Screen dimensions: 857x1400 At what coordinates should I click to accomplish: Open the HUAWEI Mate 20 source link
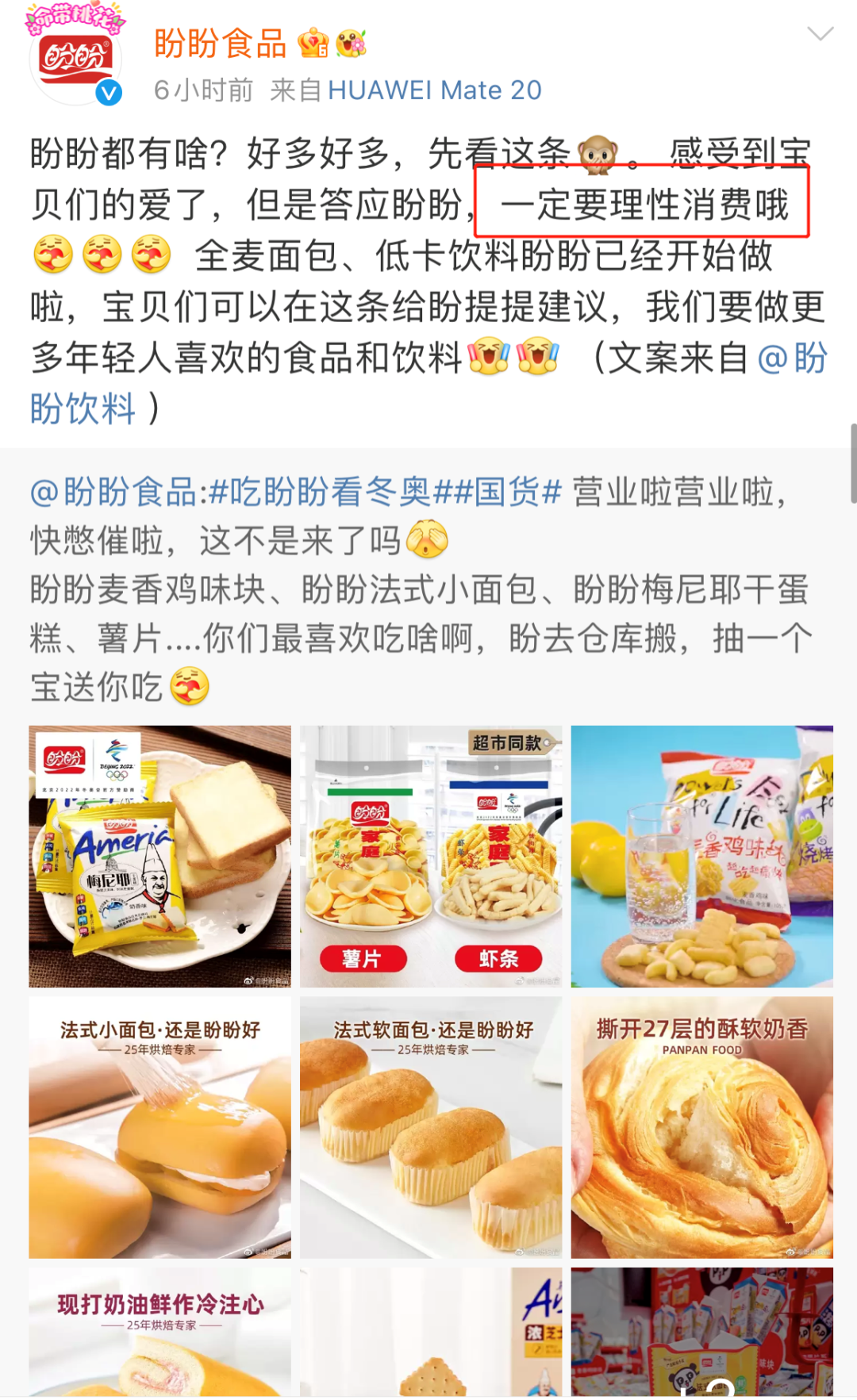[435, 90]
